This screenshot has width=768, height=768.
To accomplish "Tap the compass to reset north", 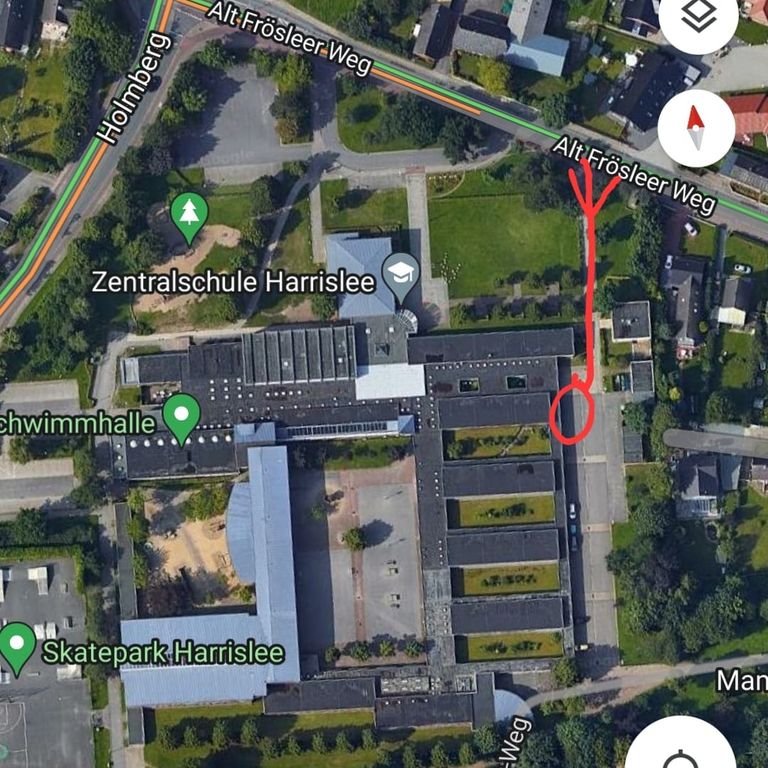I will click(x=696, y=128).
